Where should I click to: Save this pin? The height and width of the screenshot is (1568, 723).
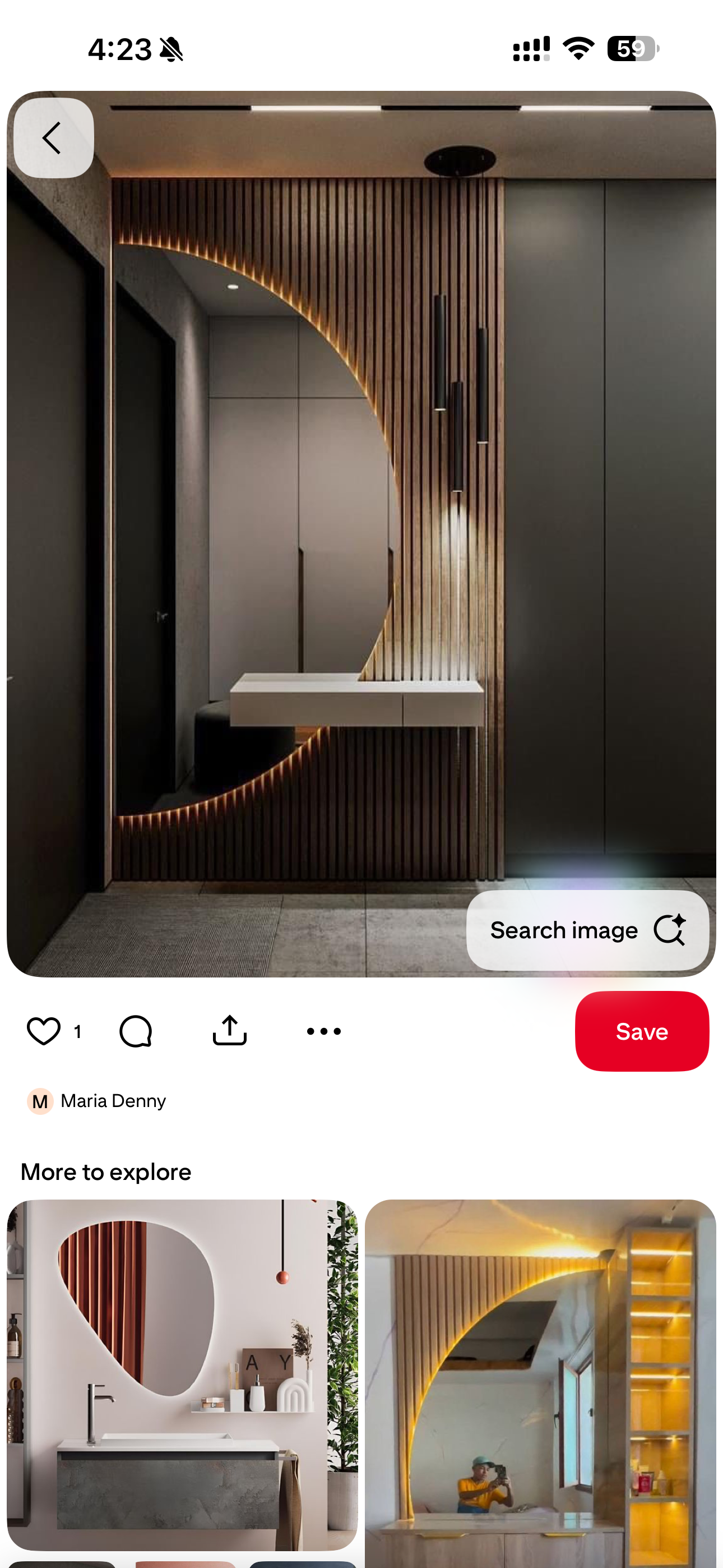point(641,1031)
